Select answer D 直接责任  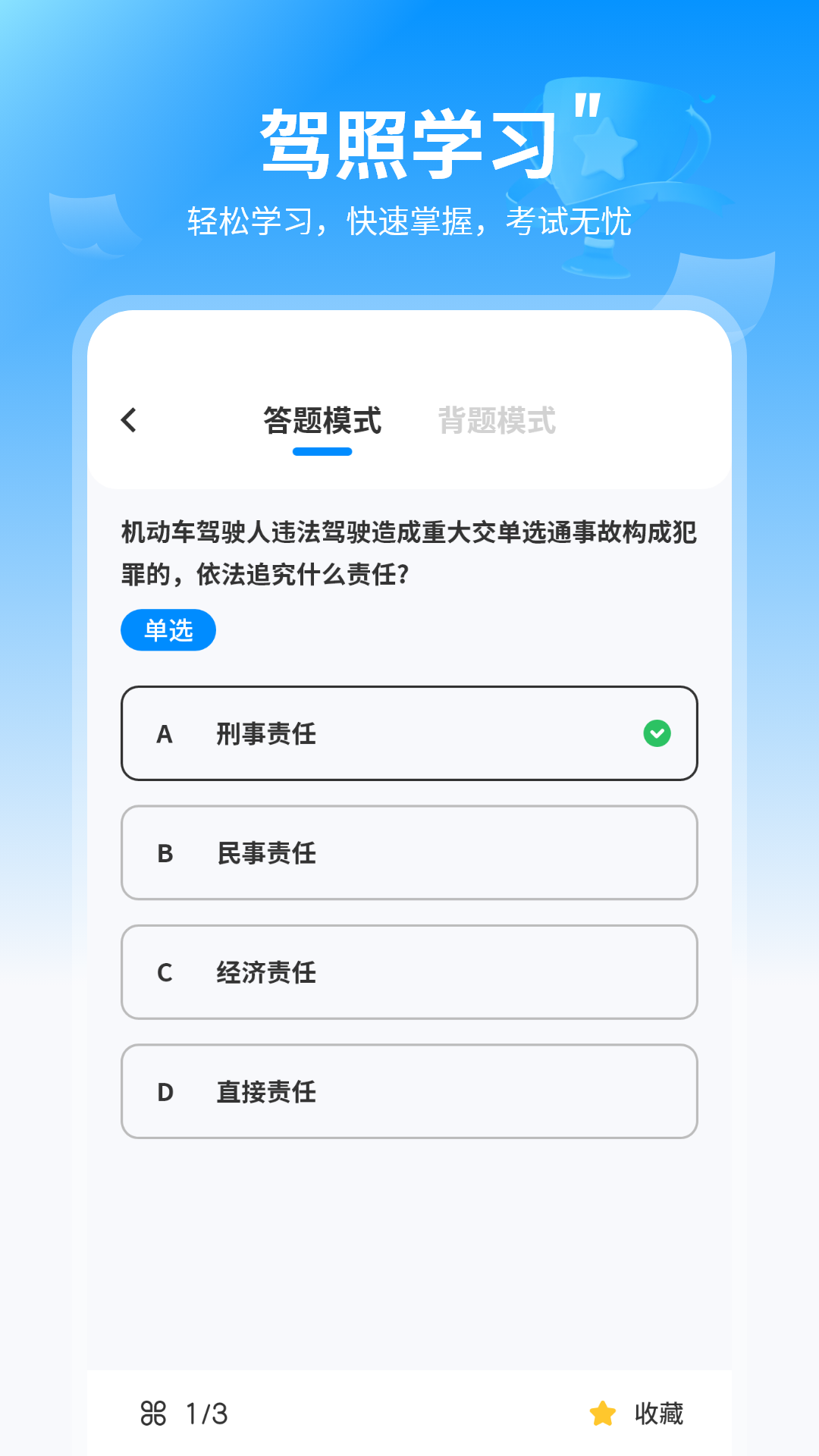pos(409,1092)
